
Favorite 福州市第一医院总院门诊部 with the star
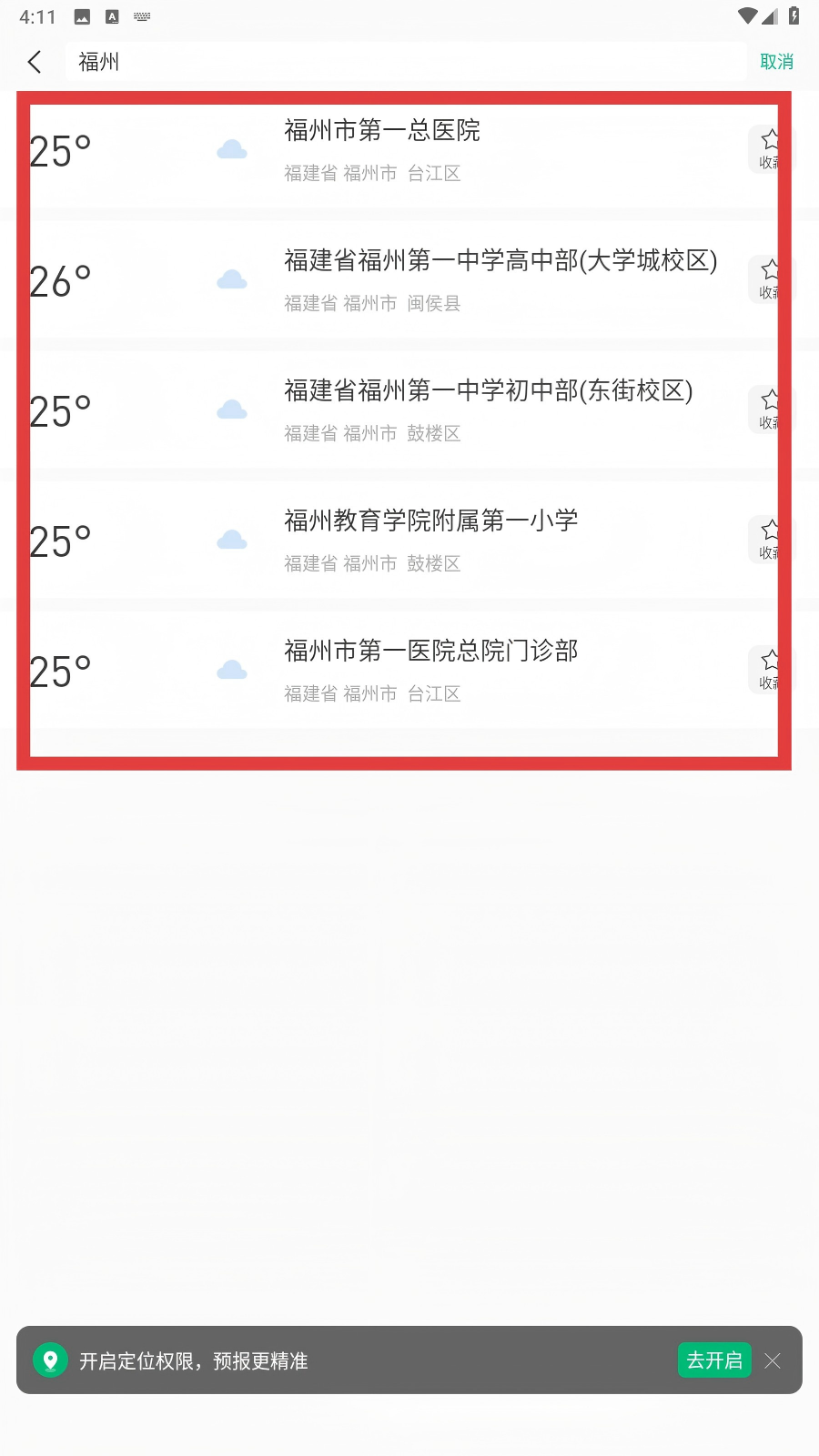pyautogui.click(x=770, y=669)
